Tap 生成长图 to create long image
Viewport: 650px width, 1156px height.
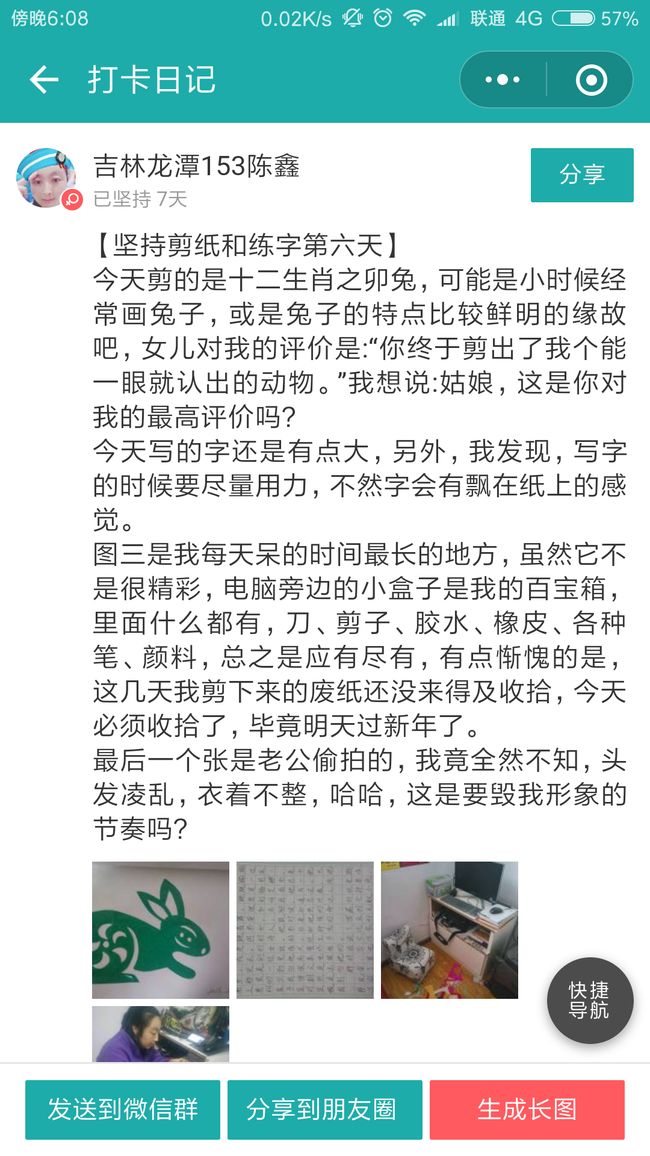(527, 1110)
